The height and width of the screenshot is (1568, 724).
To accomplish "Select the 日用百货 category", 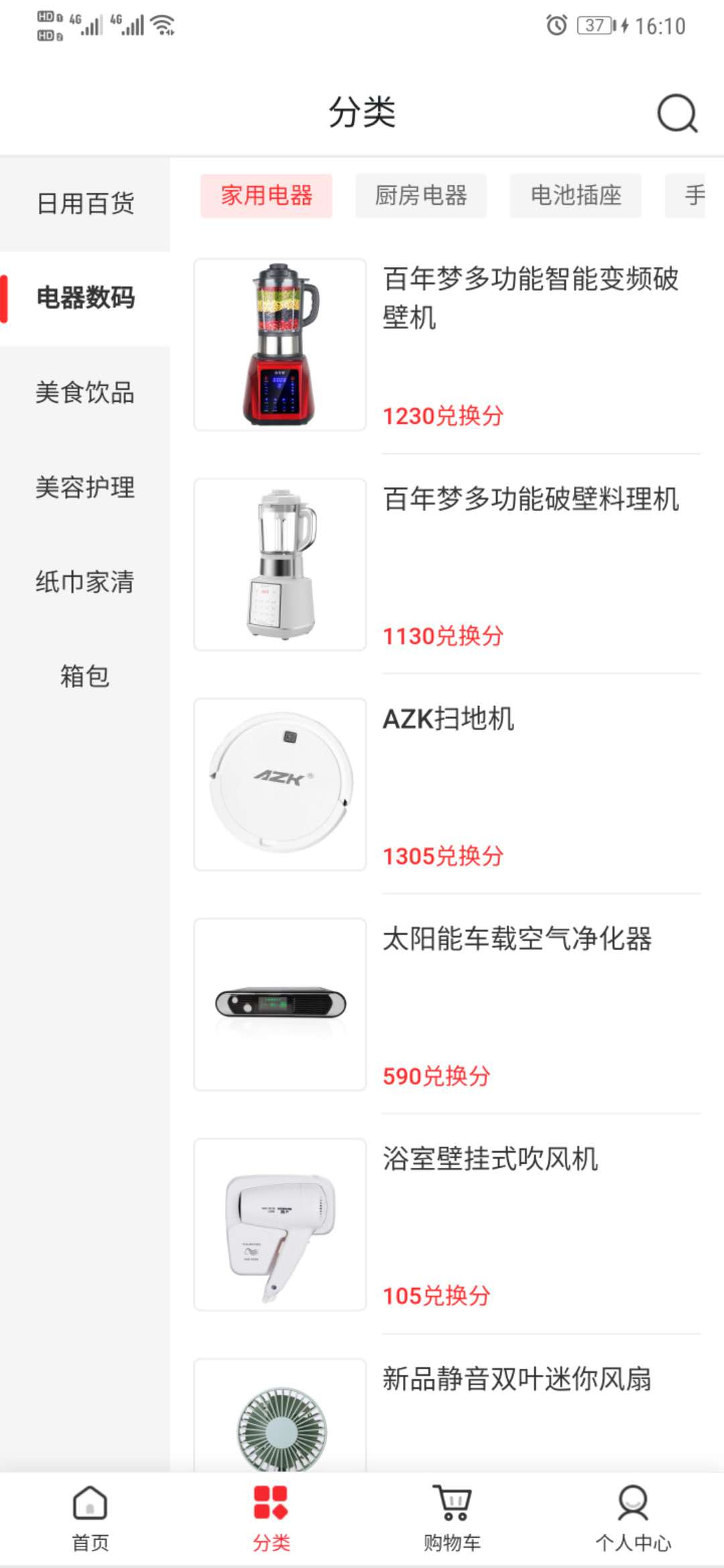I will pyautogui.click(x=85, y=204).
